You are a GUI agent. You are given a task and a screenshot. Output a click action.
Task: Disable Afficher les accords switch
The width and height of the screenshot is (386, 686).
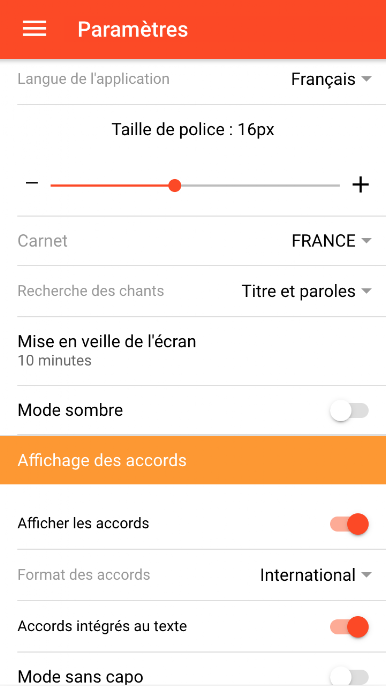pyautogui.click(x=349, y=524)
